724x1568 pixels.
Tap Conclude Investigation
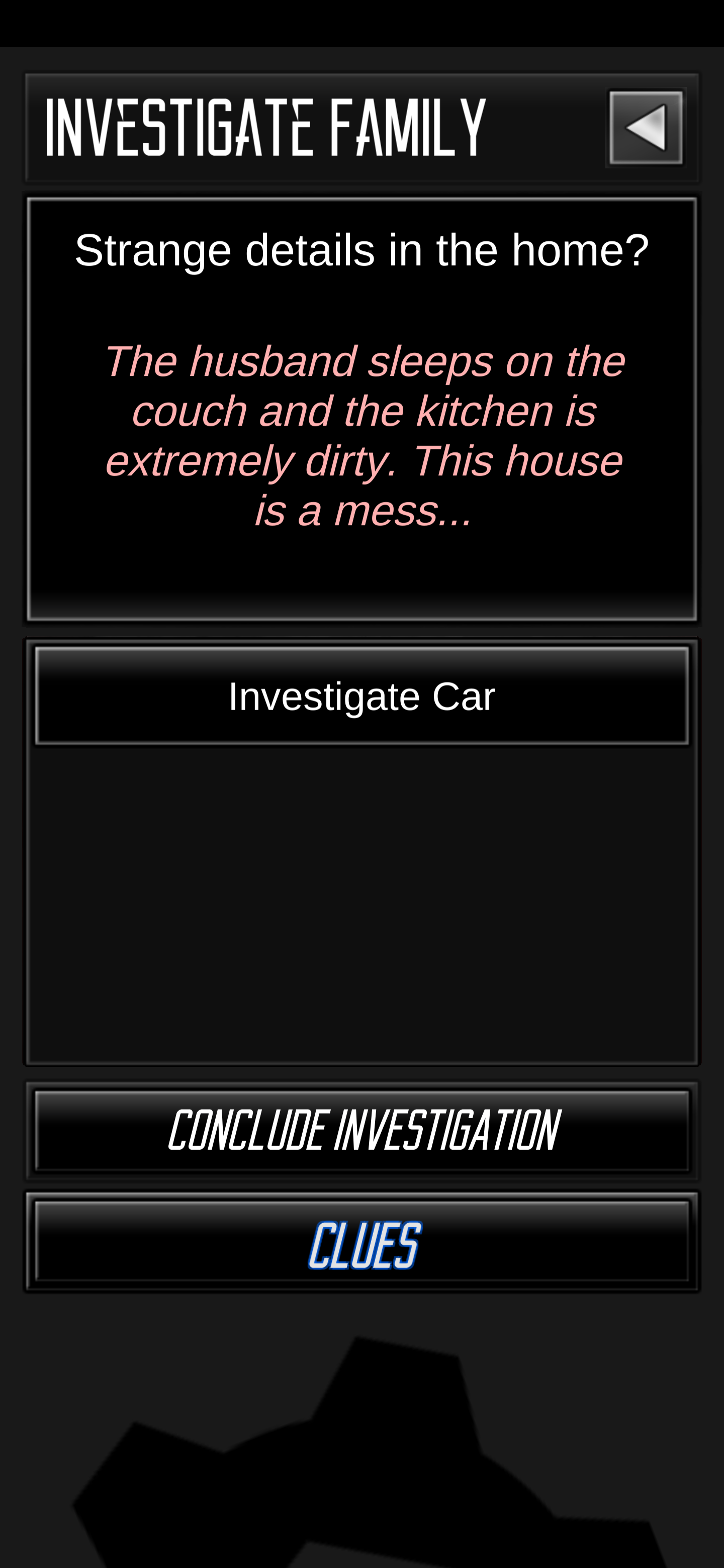(x=361, y=1130)
